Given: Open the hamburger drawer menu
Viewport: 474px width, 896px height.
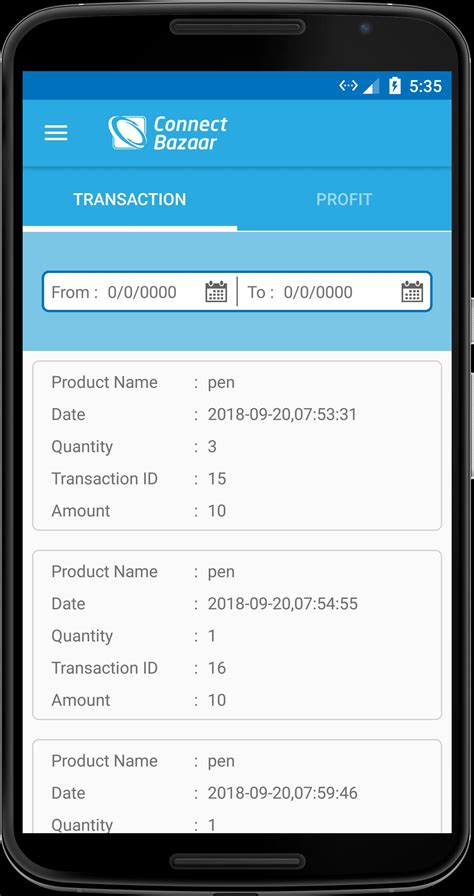Looking at the screenshot, I should (x=56, y=133).
